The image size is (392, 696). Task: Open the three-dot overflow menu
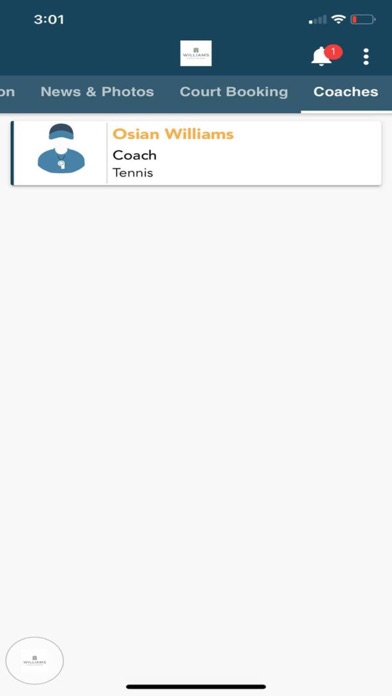coord(366,57)
